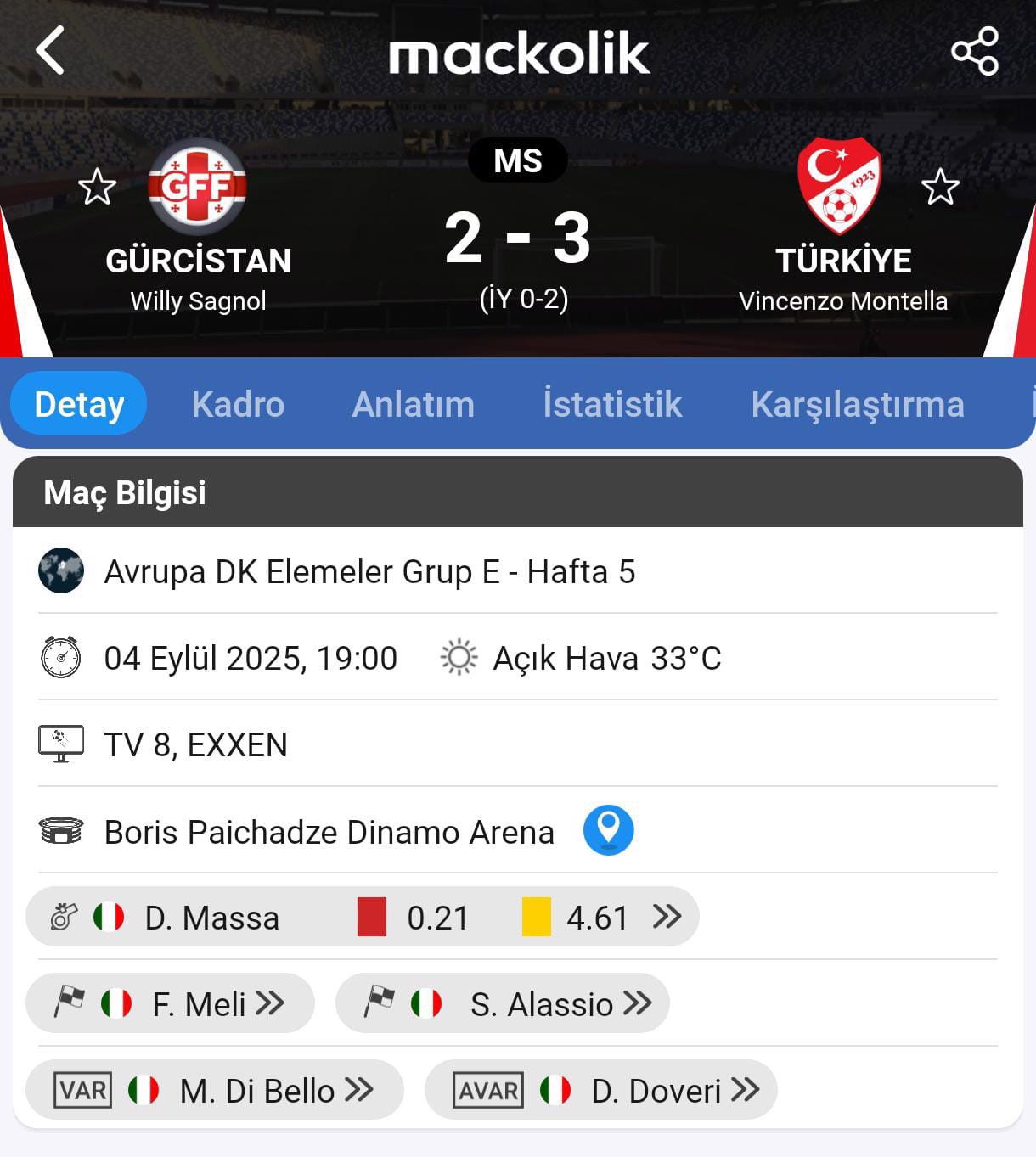This screenshot has width=1036, height=1157.
Task: Go back using the top-left arrow
Action: pyautogui.click(x=50, y=51)
